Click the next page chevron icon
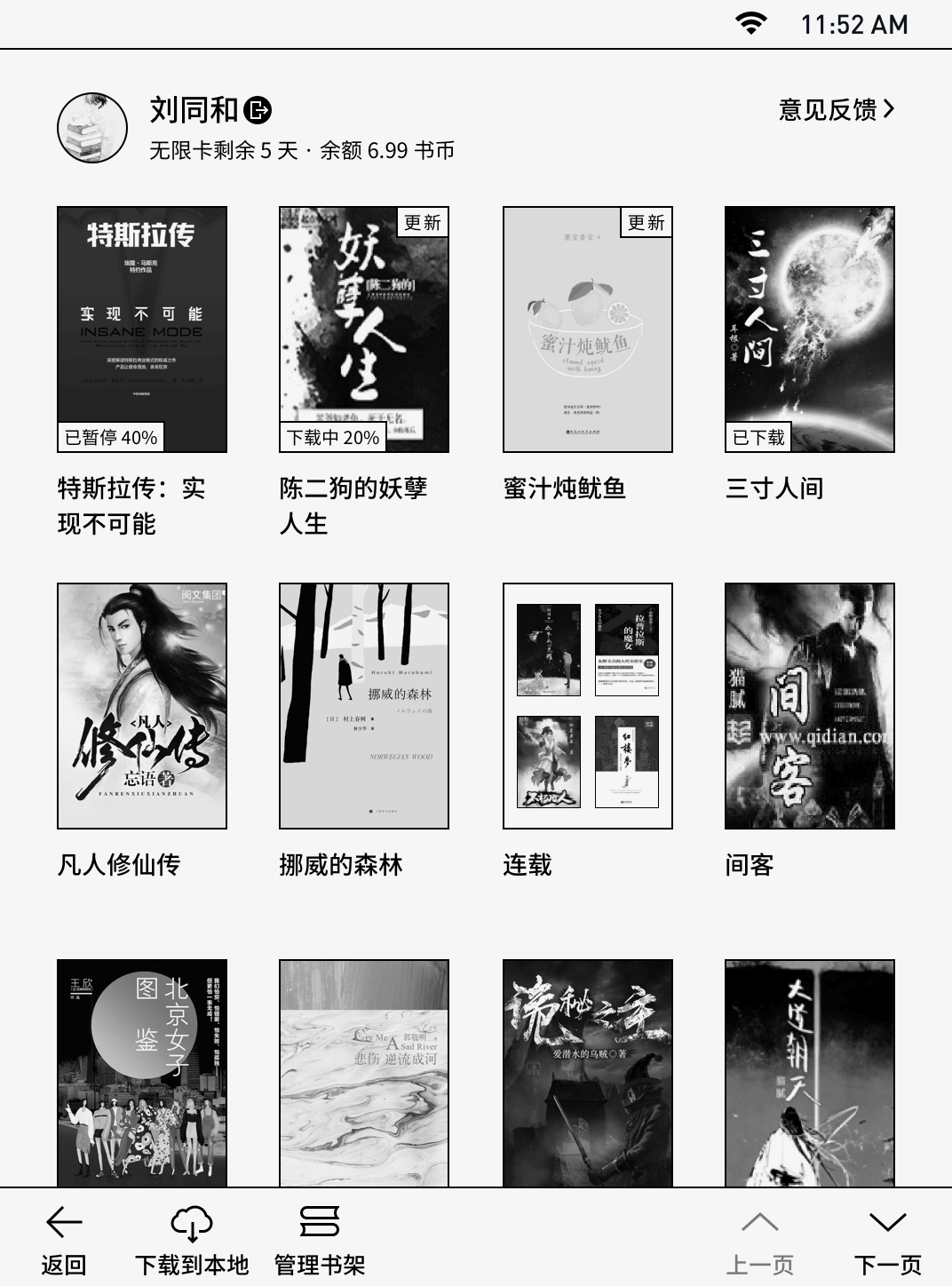Viewport: 952px width, 1286px height. coord(885,1224)
